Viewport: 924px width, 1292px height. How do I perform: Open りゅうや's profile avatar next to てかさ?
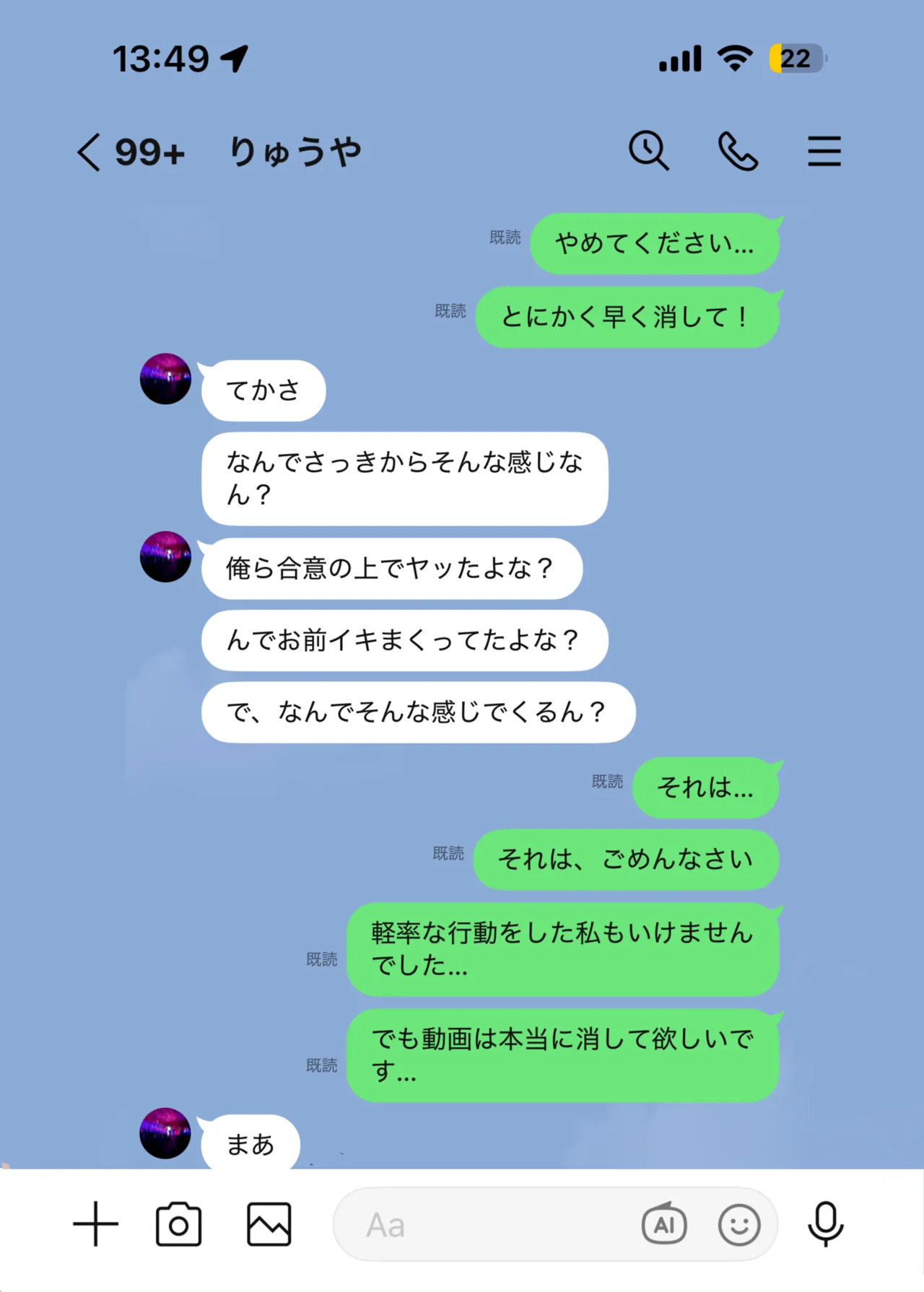point(165,379)
